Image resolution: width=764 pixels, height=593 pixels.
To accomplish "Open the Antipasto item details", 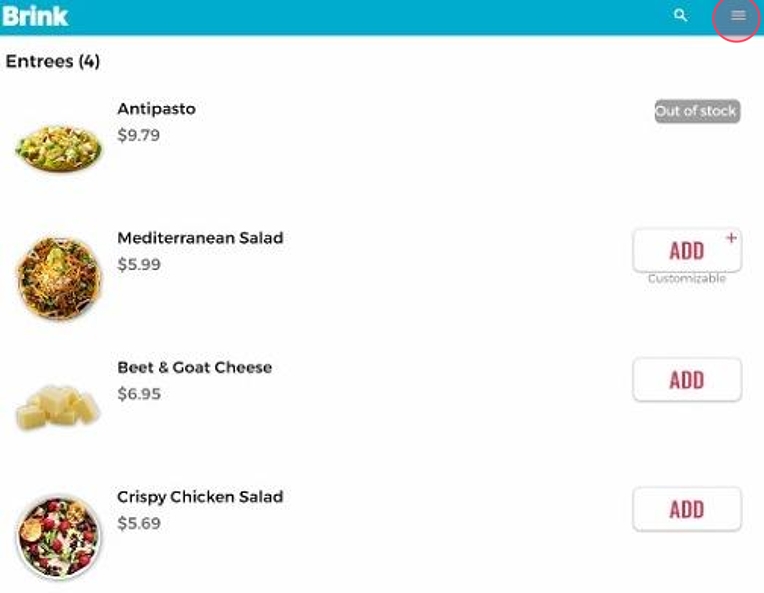I will tap(156, 109).
